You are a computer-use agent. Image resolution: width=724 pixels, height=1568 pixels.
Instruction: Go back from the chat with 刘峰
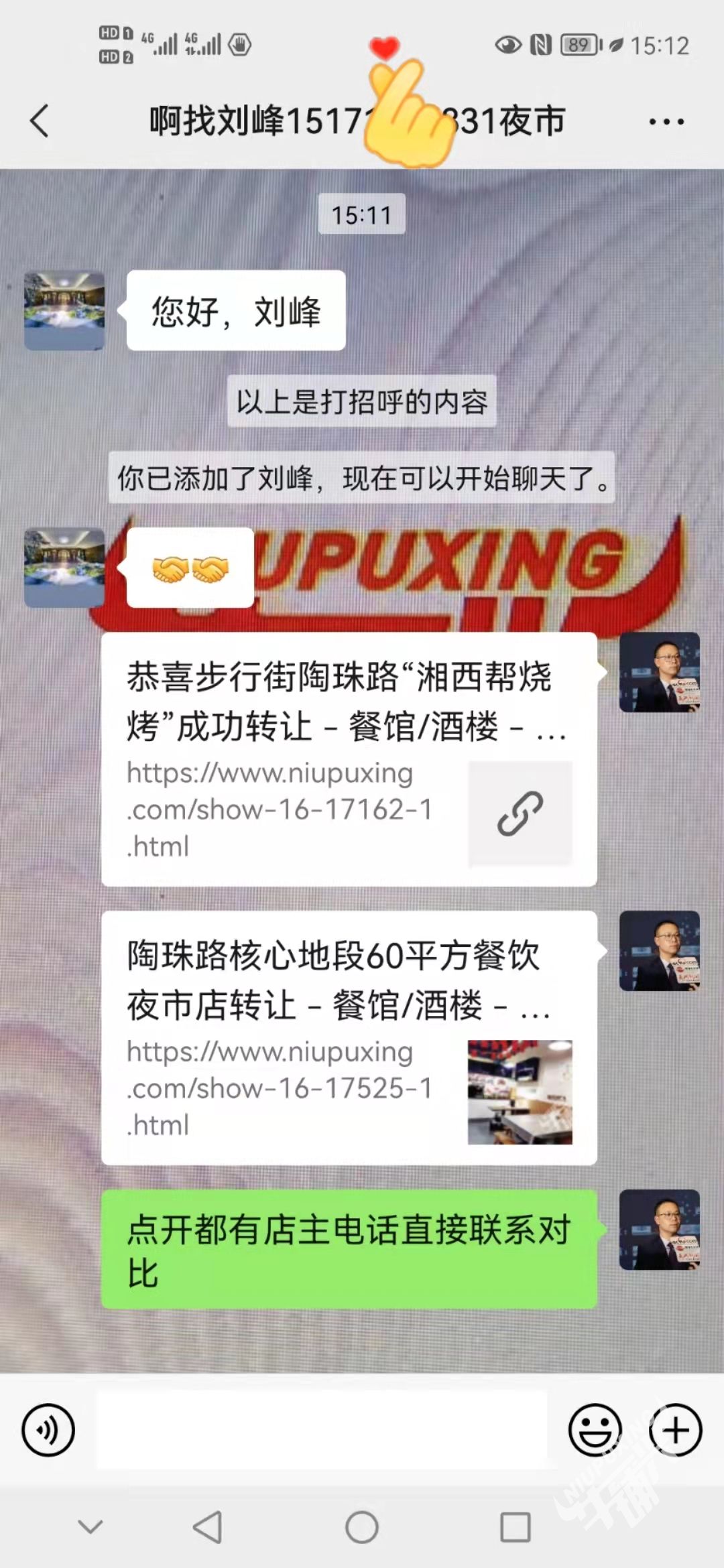coord(40,121)
